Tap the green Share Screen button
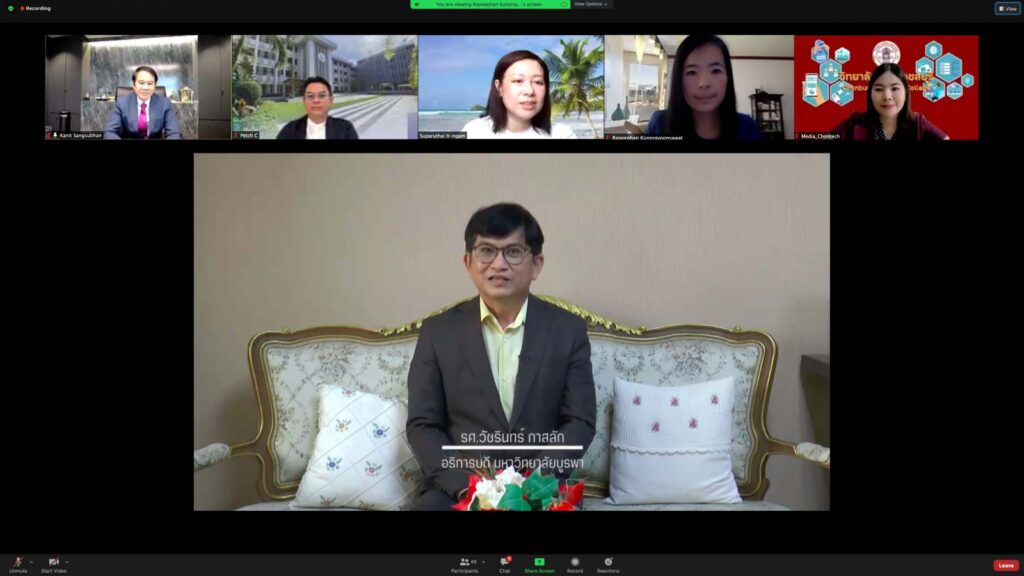 (x=539, y=565)
